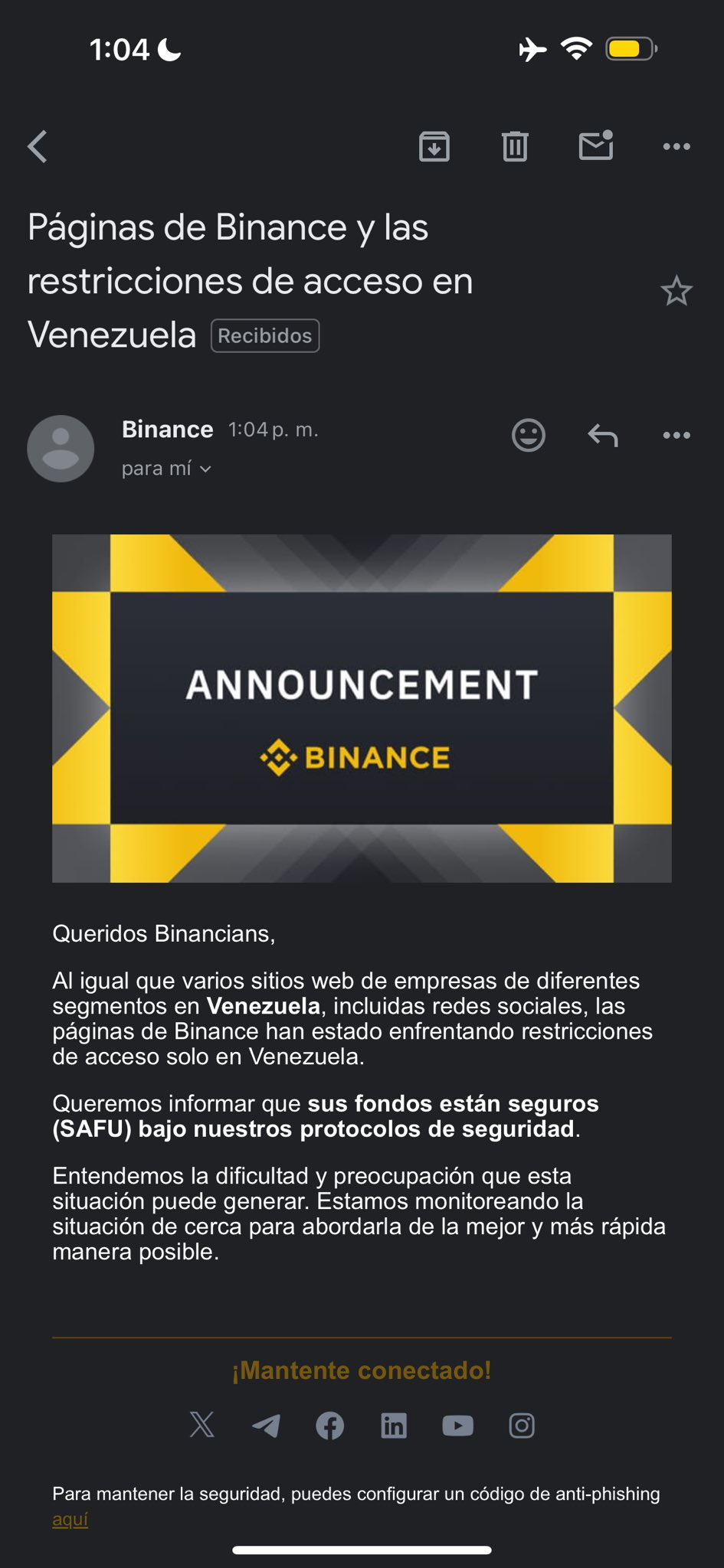Open Binance's Instagram profile
The width and height of the screenshot is (724, 1568).
pos(522,1426)
